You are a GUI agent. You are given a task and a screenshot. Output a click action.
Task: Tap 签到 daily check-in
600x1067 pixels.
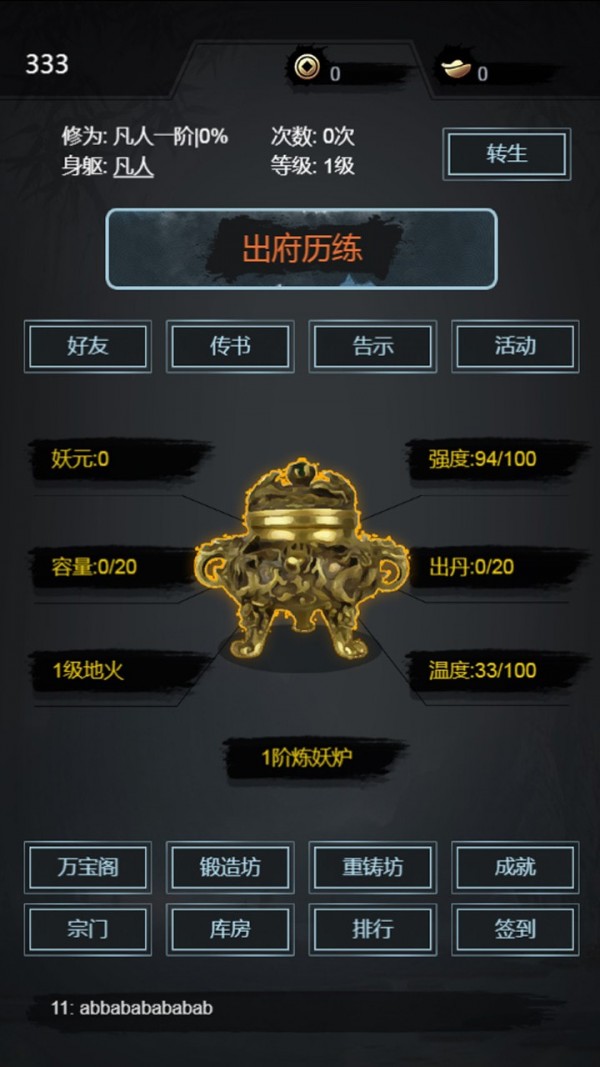[515, 929]
